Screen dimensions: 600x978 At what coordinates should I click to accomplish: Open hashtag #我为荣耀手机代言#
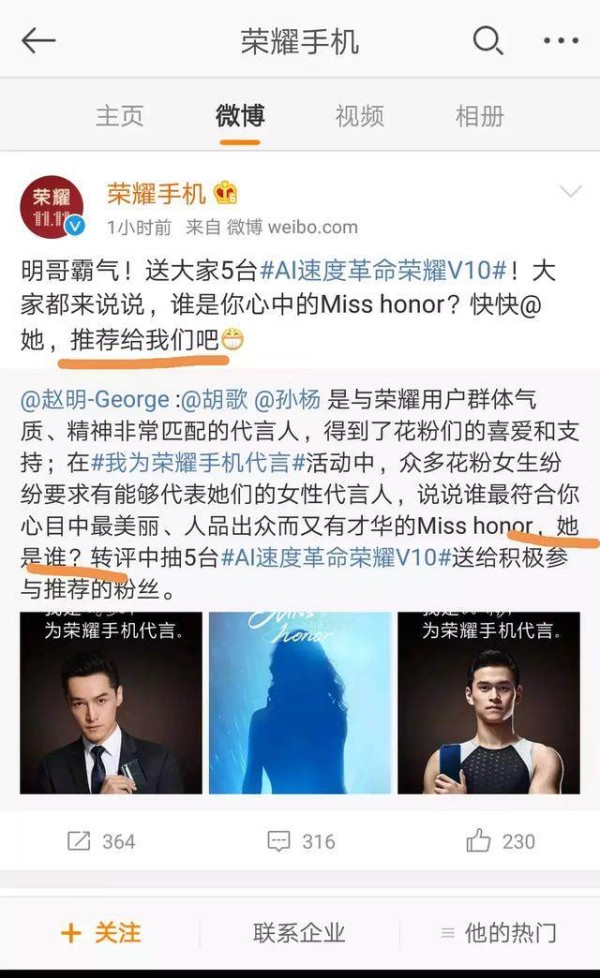pos(198,463)
